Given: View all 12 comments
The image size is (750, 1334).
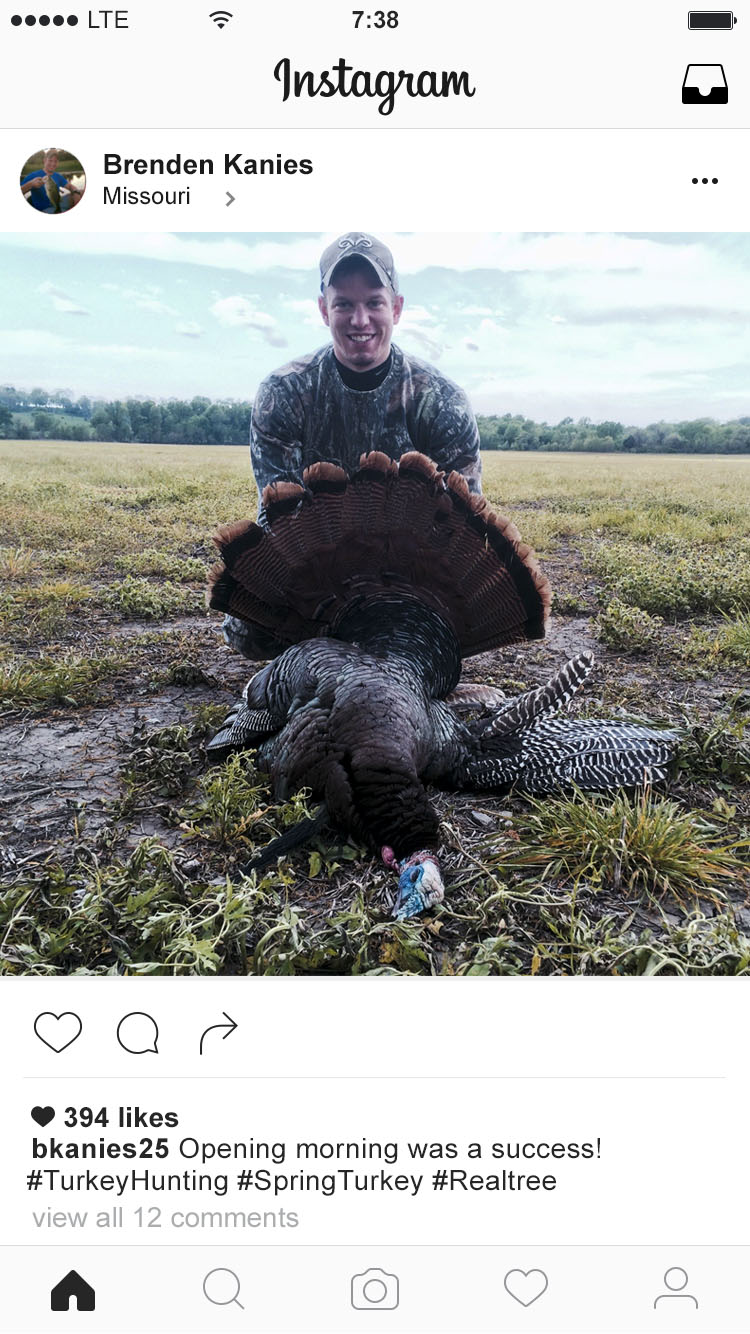Looking at the screenshot, I should click(165, 1218).
